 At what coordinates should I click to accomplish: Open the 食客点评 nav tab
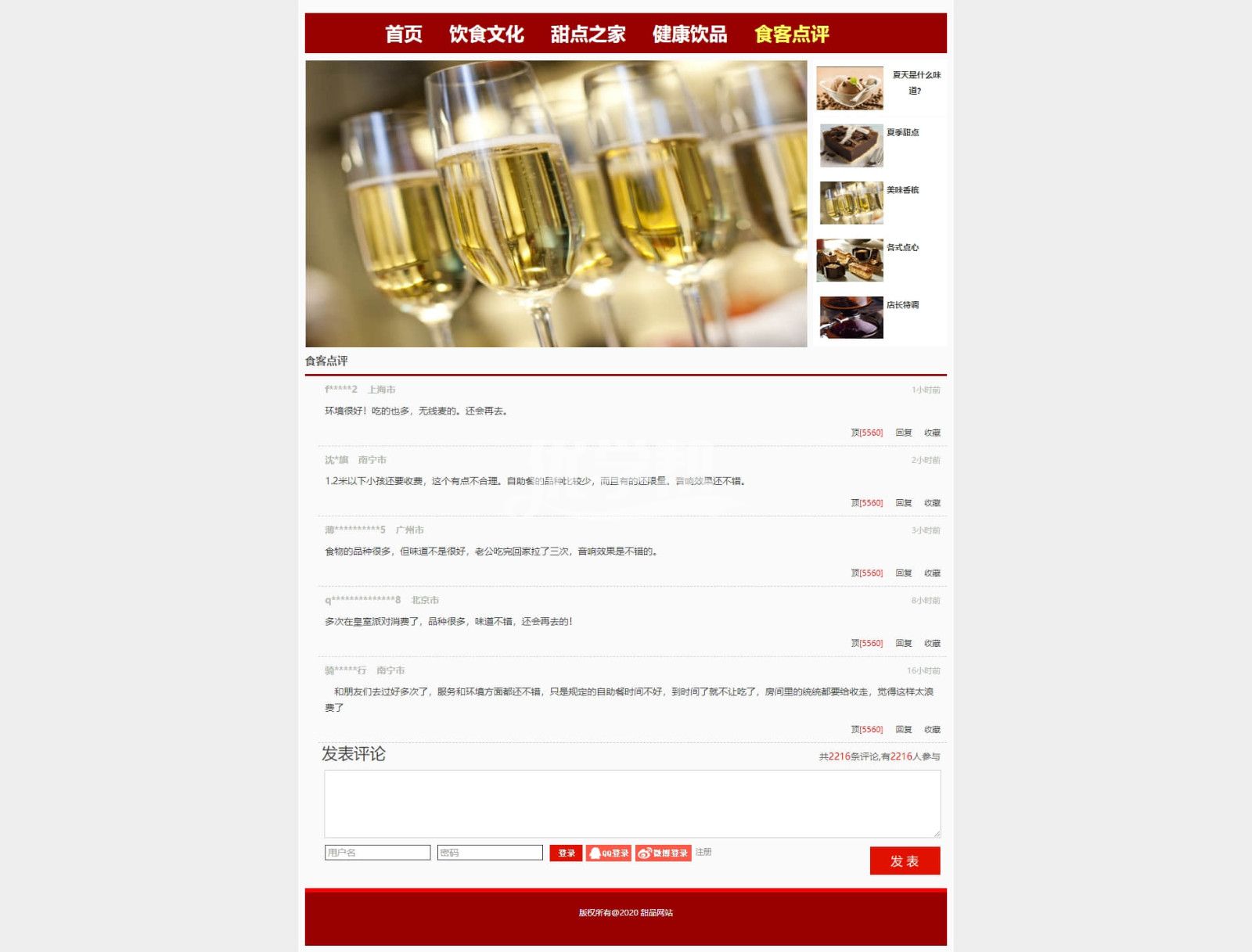tap(791, 34)
